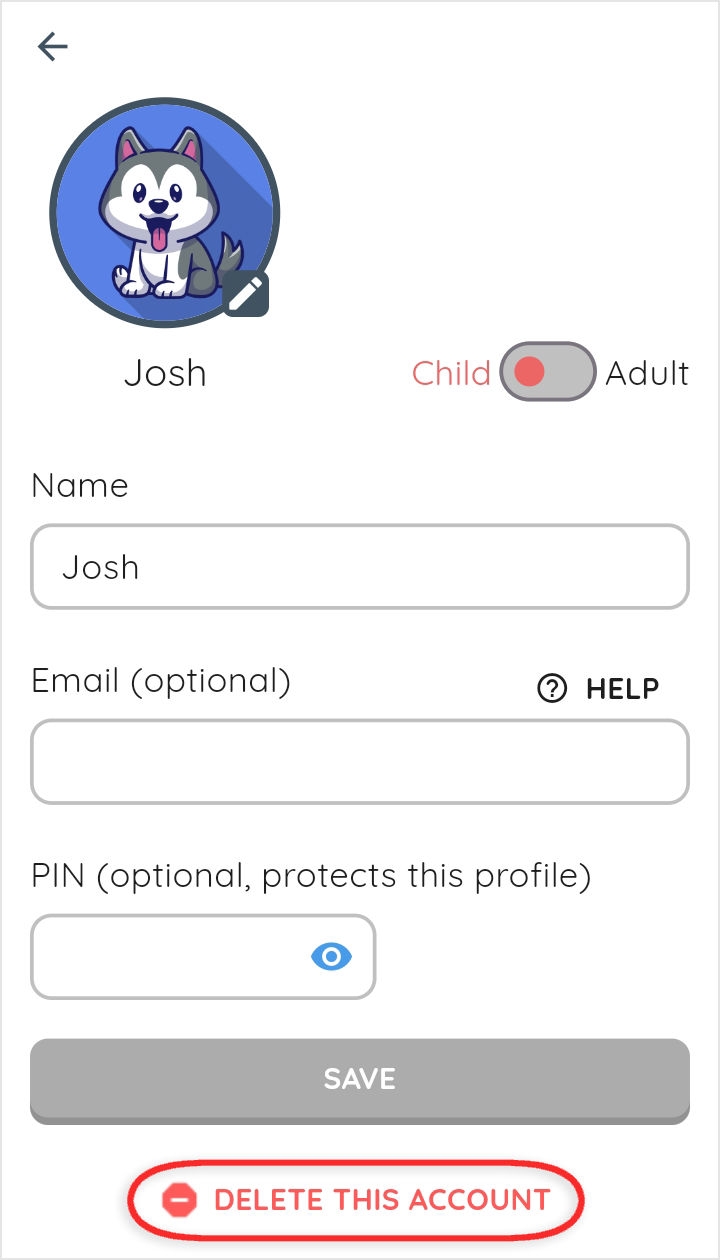Toggle PIN visibility with the eye icon

[331, 957]
